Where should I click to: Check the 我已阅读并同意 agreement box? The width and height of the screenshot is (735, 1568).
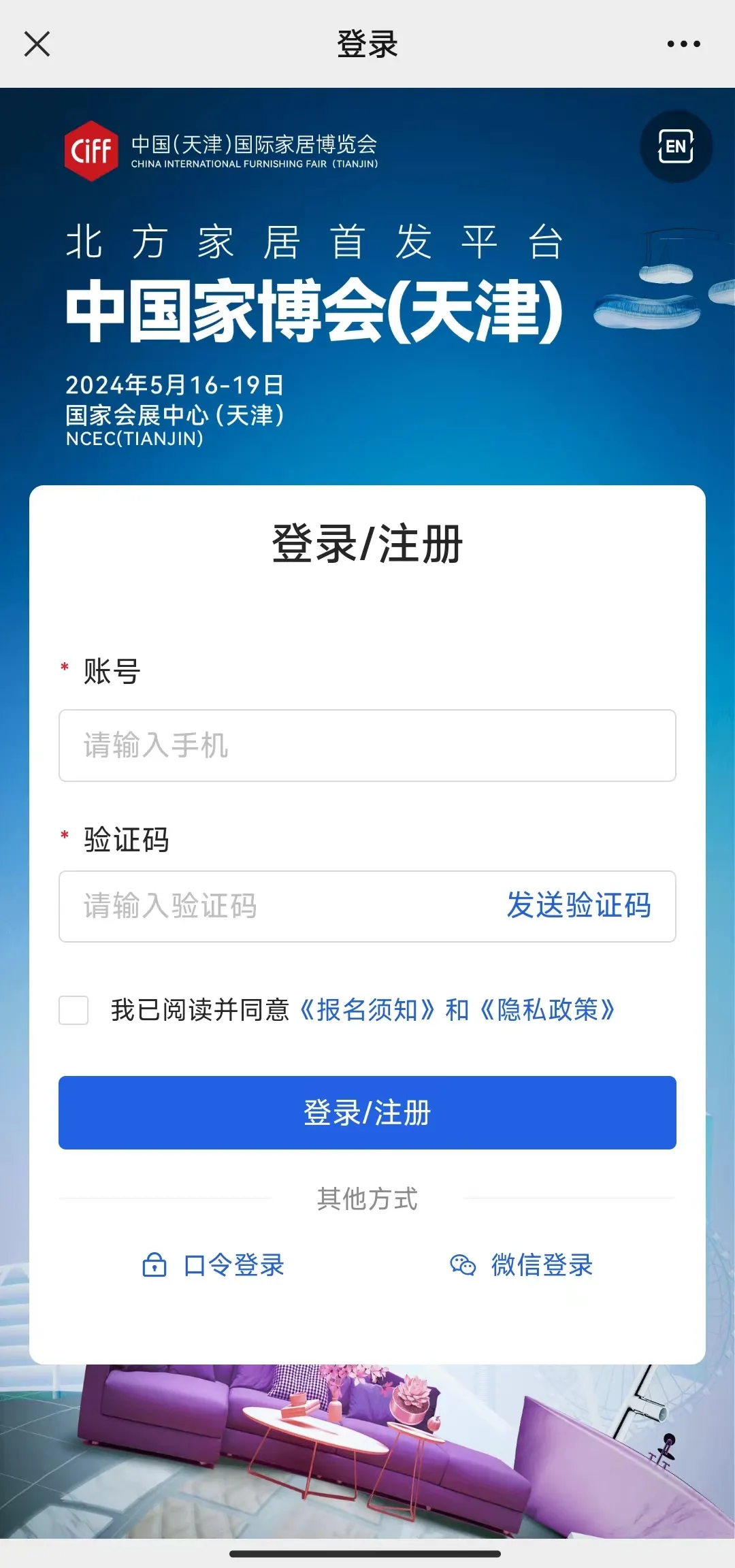[x=73, y=1010]
